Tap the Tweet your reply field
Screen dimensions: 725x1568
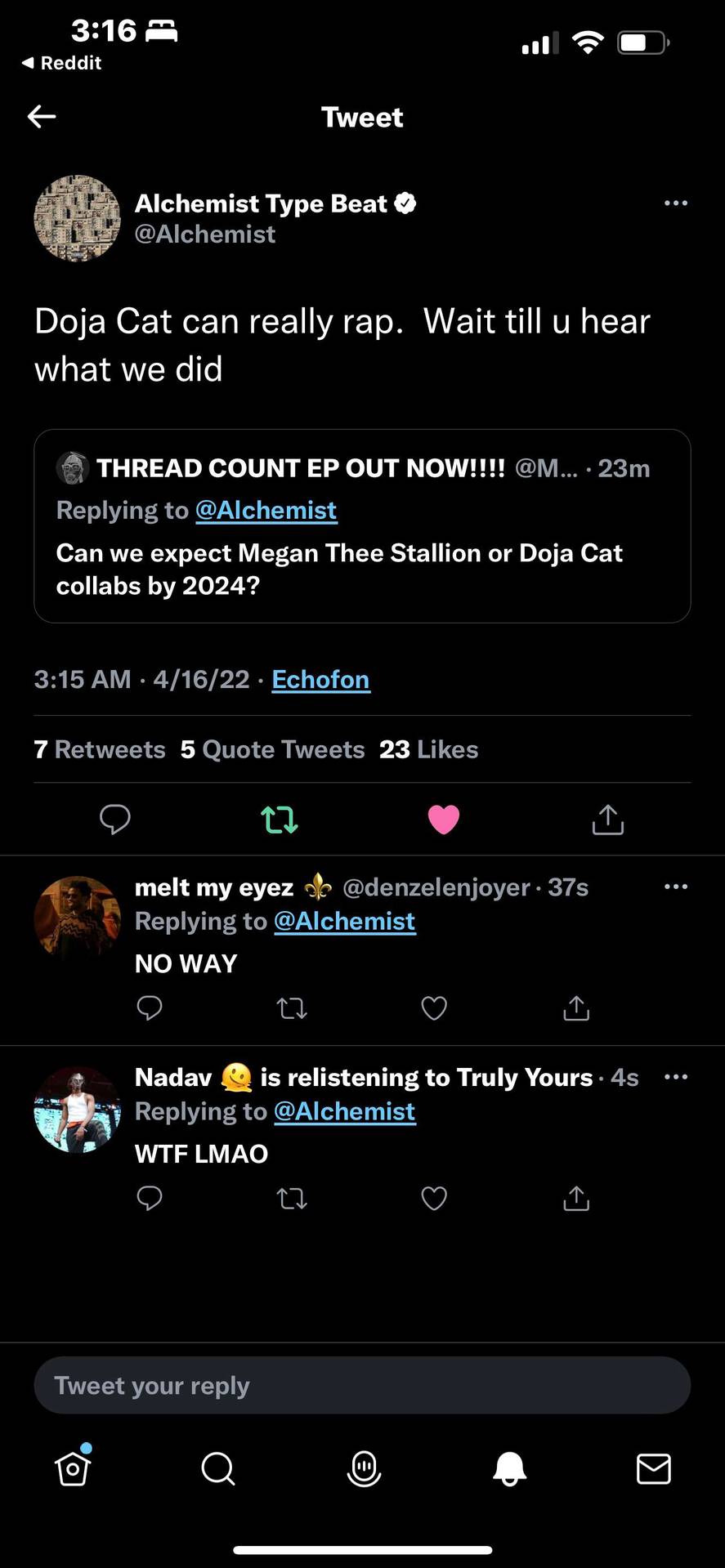[x=362, y=1385]
